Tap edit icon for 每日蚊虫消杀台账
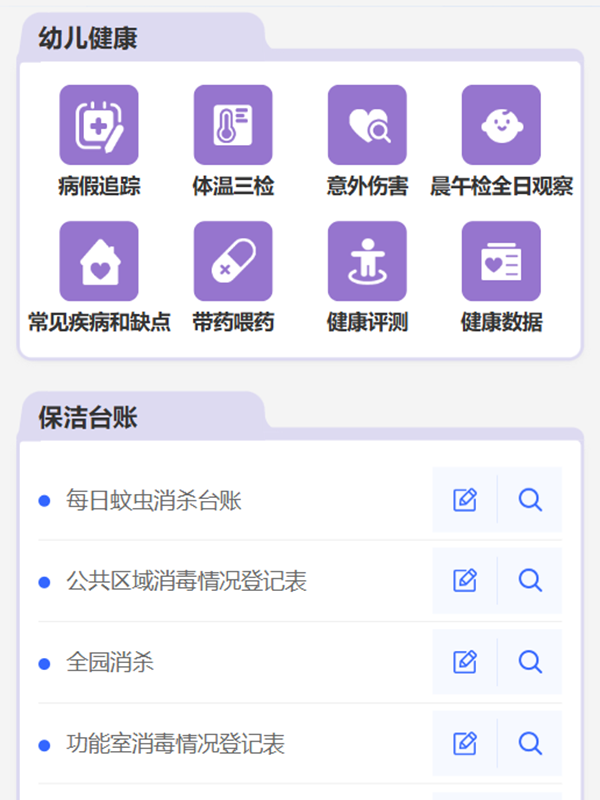 tap(465, 500)
